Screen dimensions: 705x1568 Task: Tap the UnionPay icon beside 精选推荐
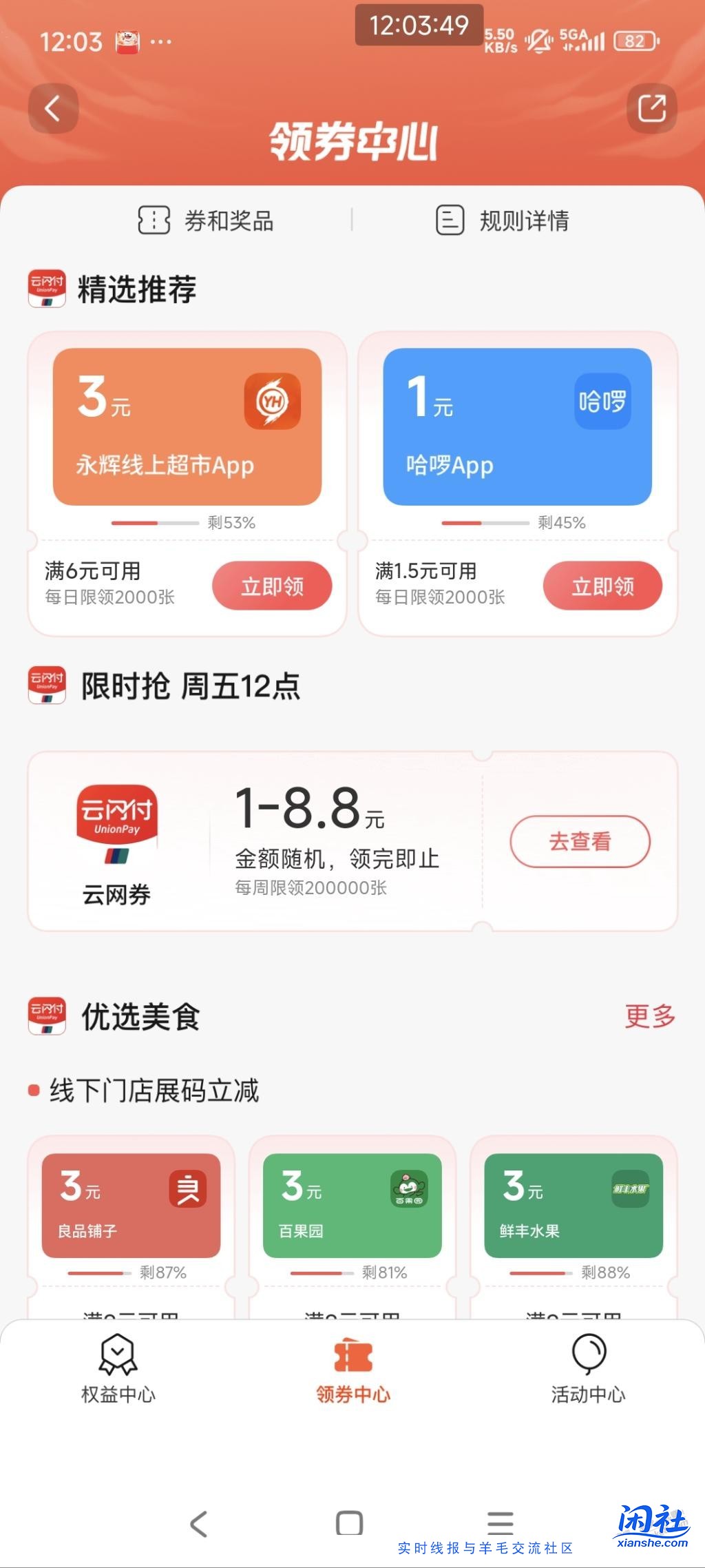coord(46,289)
